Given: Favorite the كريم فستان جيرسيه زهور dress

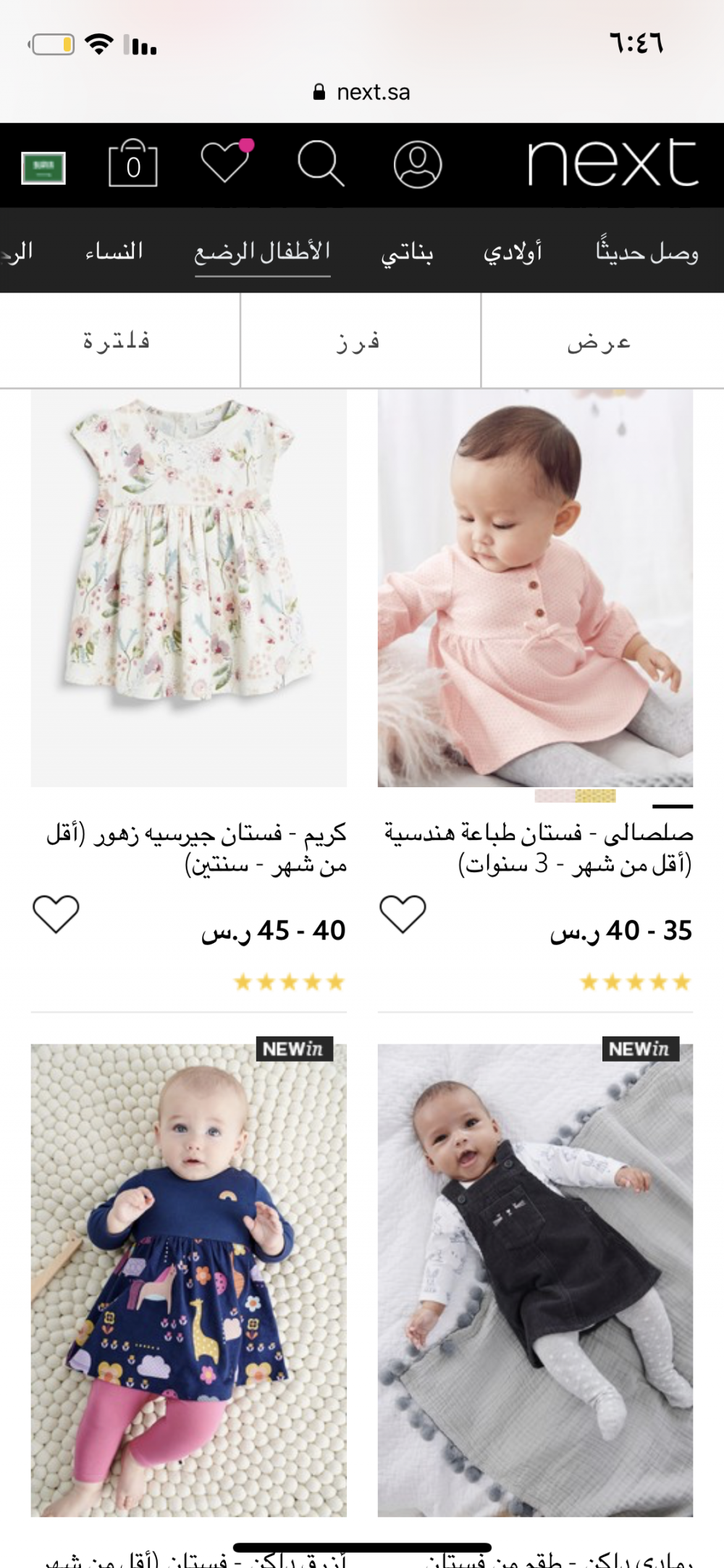Looking at the screenshot, I should (56, 914).
